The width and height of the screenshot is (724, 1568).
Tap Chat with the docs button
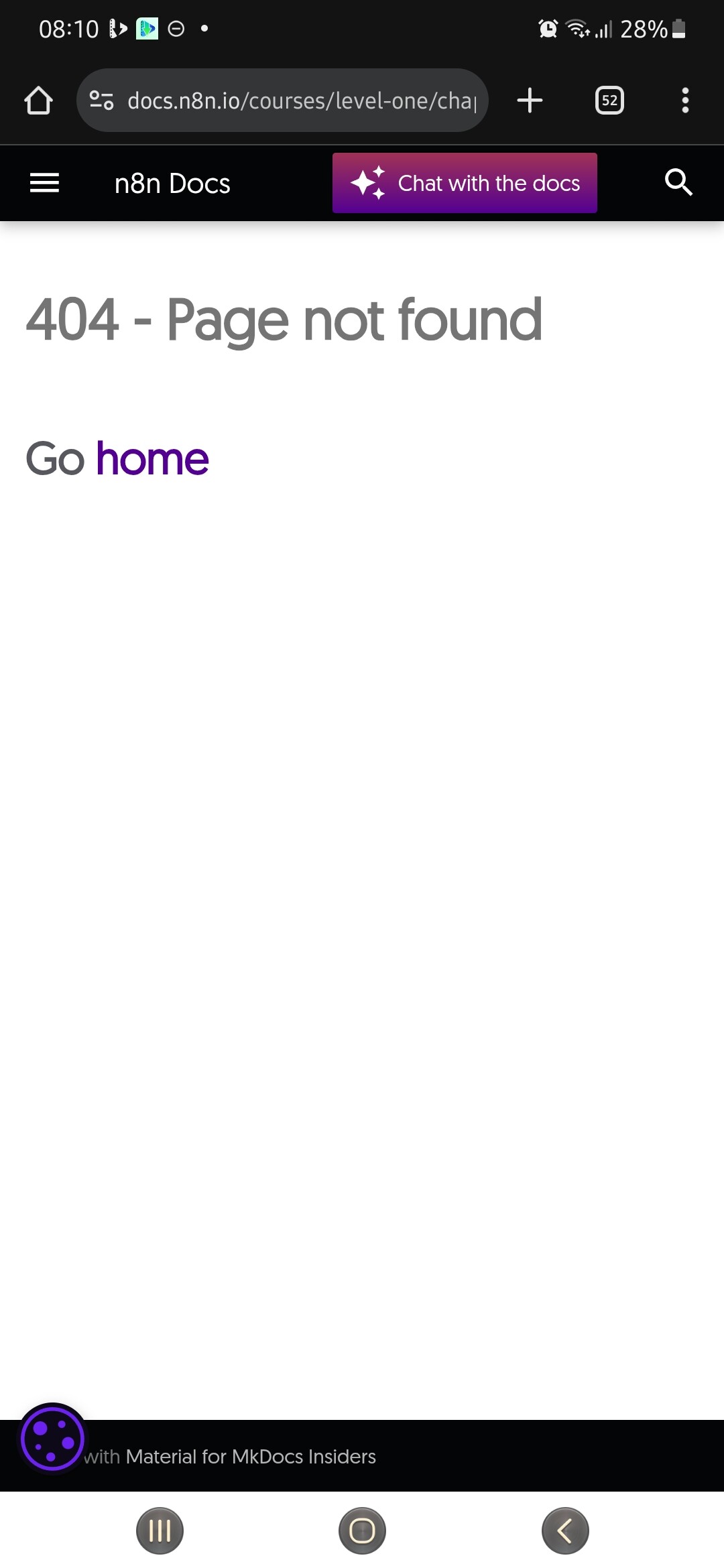[x=465, y=183]
